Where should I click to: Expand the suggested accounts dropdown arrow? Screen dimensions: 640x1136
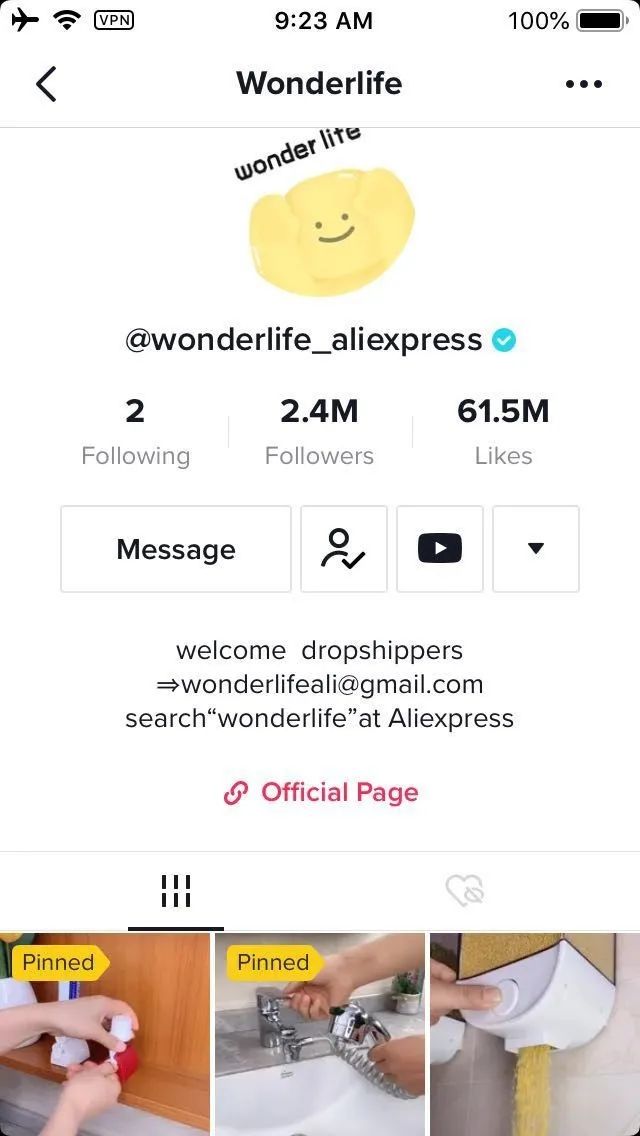[x=535, y=549]
